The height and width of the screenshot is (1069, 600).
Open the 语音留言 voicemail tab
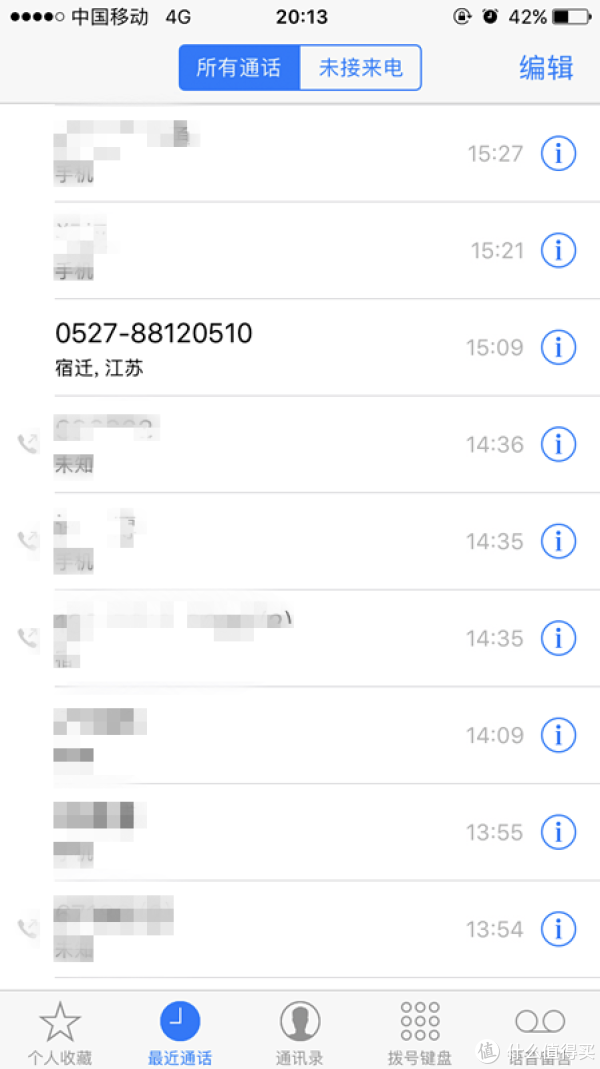coord(540,1030)
